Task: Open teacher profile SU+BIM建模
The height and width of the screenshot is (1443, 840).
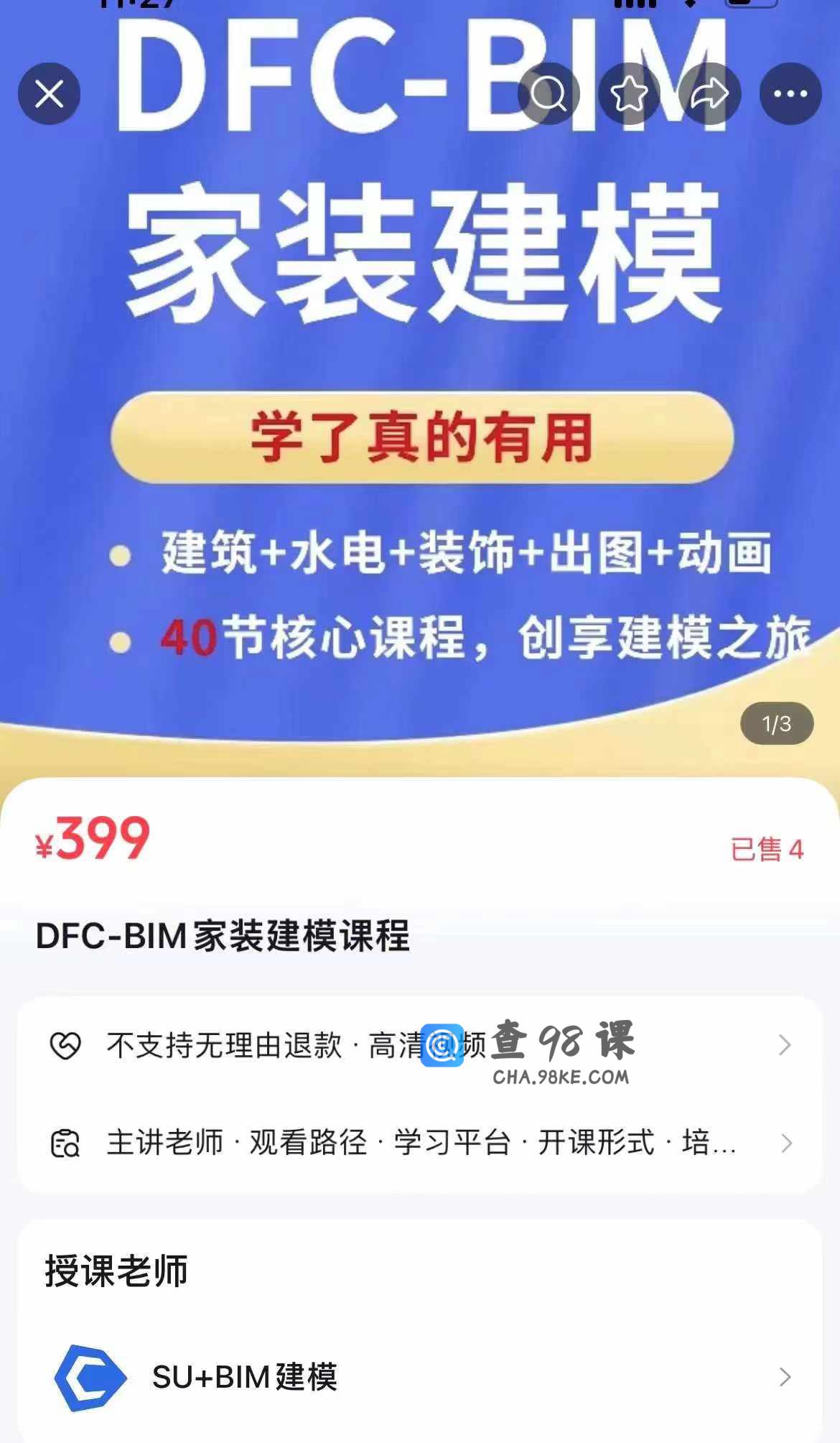Action: click(420, 1377)
